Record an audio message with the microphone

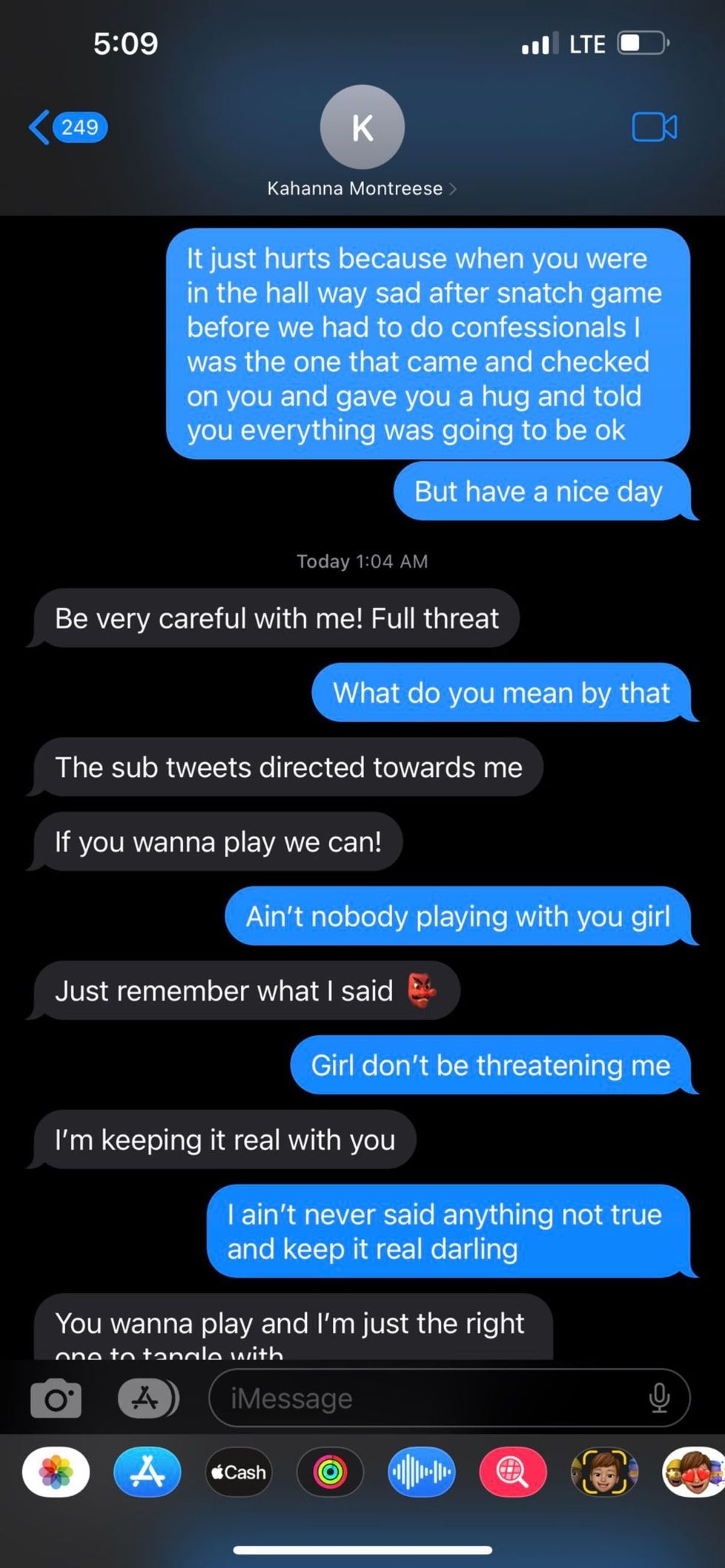tap(658, 1398)
